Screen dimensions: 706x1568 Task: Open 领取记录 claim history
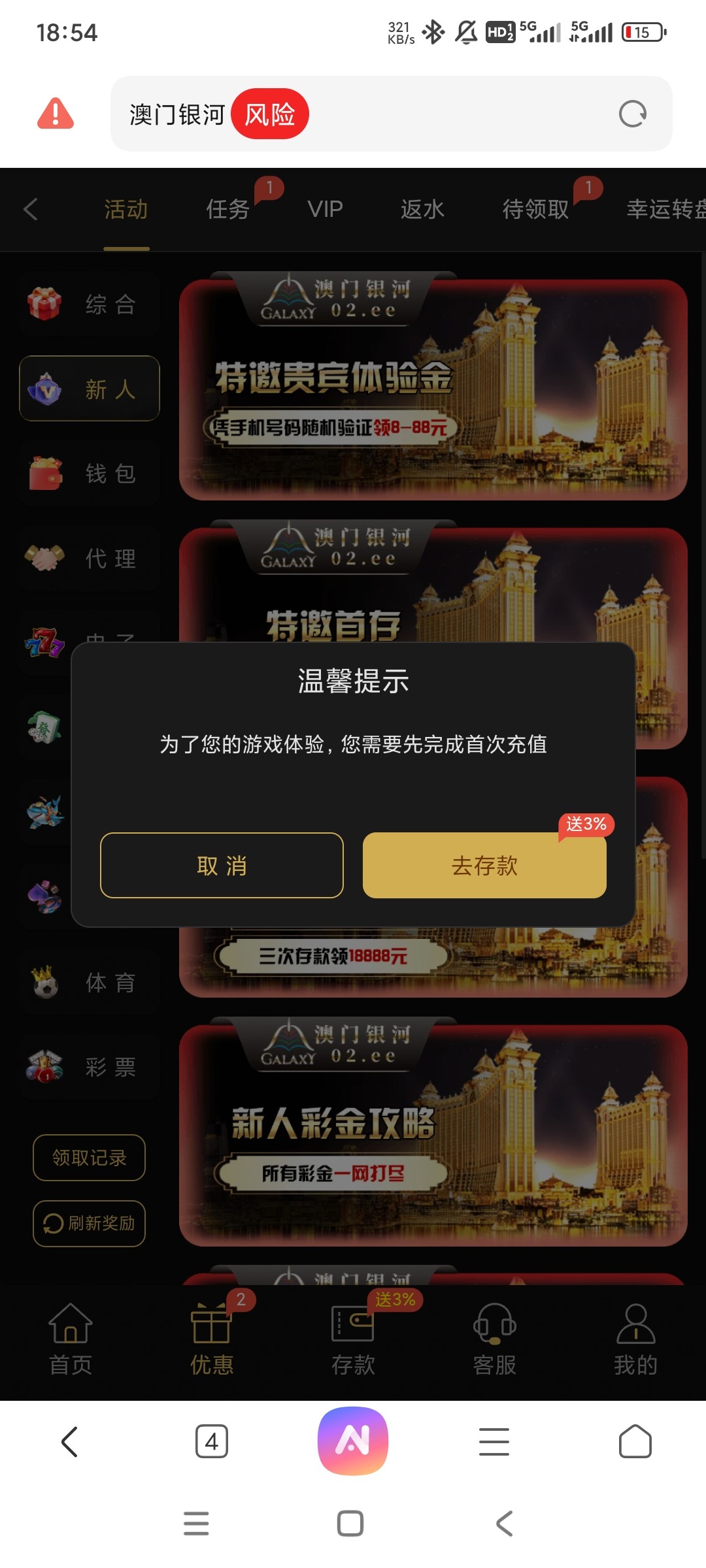(x=90, y=1158)
